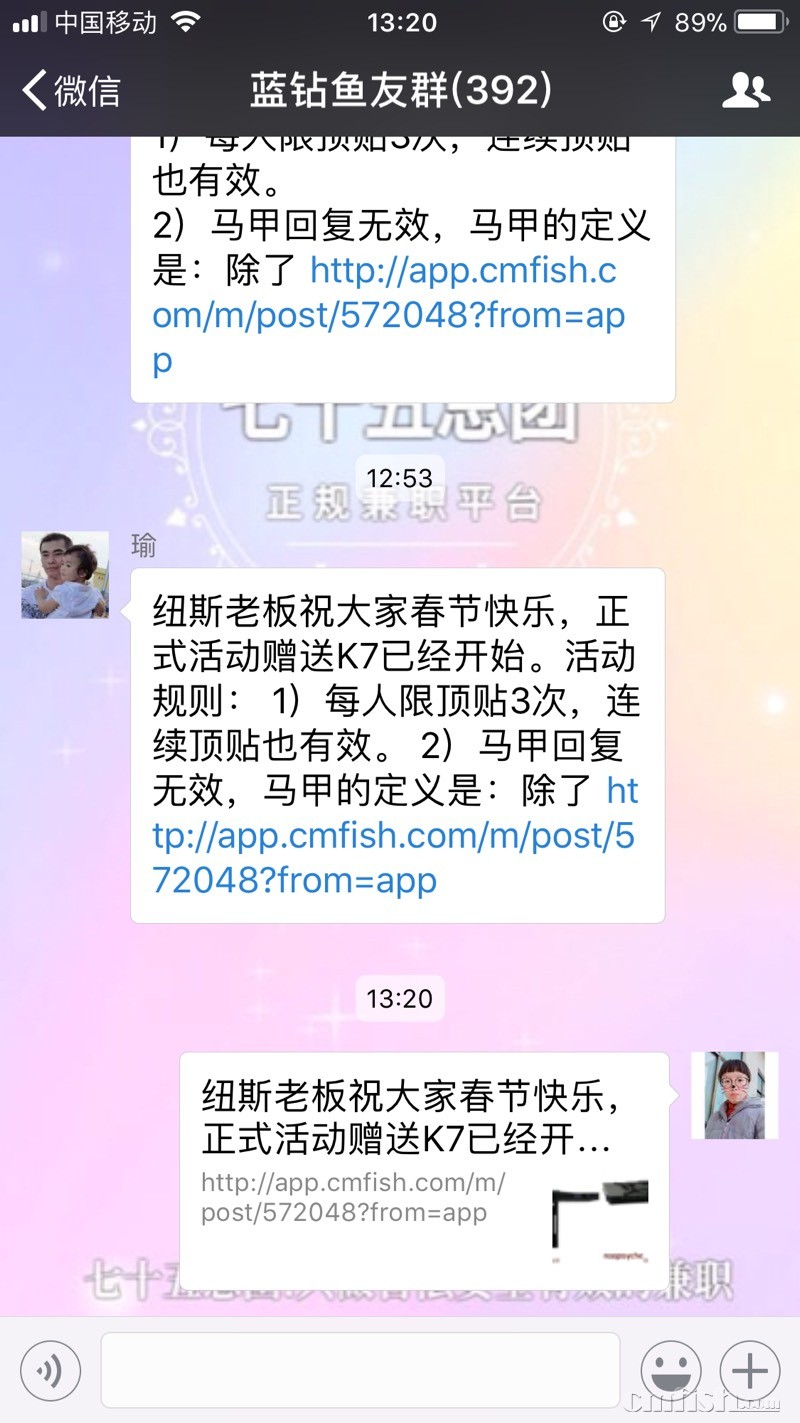Switch to voice message input
Image resolution: width=800 pixels, height=1423 pixels.
[50, 1371]
